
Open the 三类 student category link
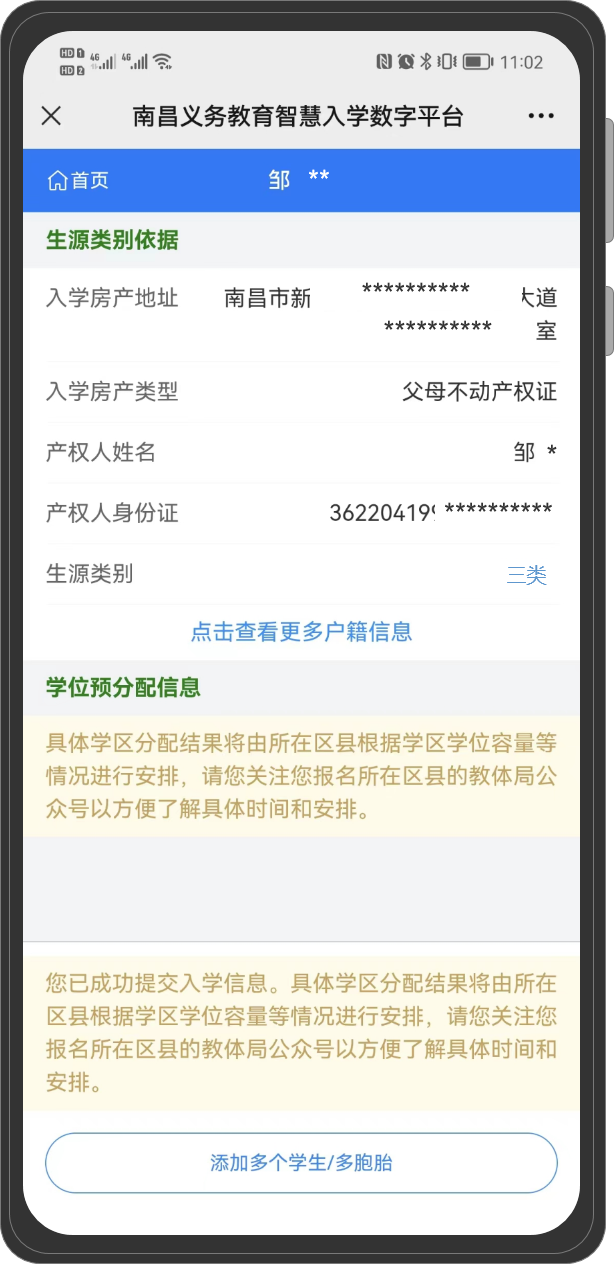coord(526,575)
